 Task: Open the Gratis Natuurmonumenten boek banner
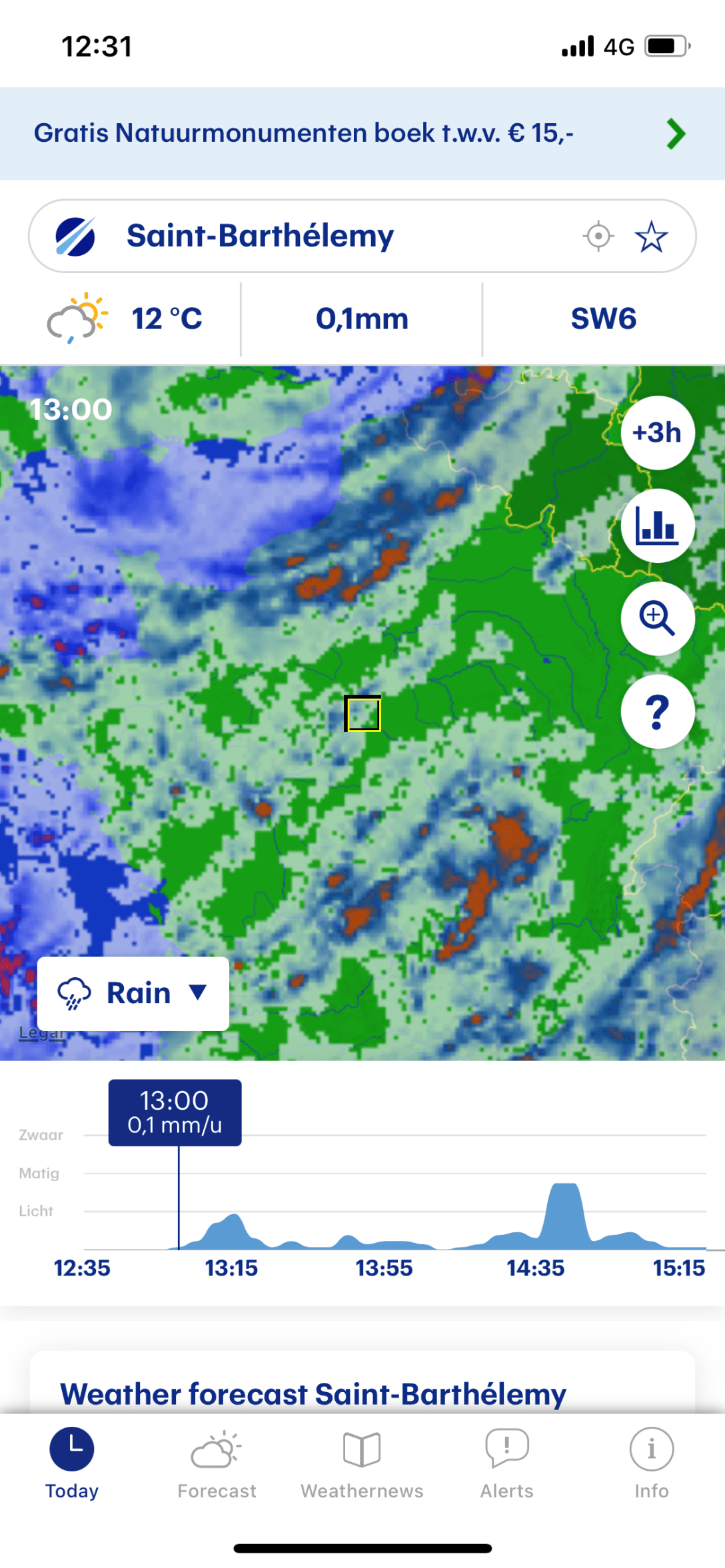362,133
